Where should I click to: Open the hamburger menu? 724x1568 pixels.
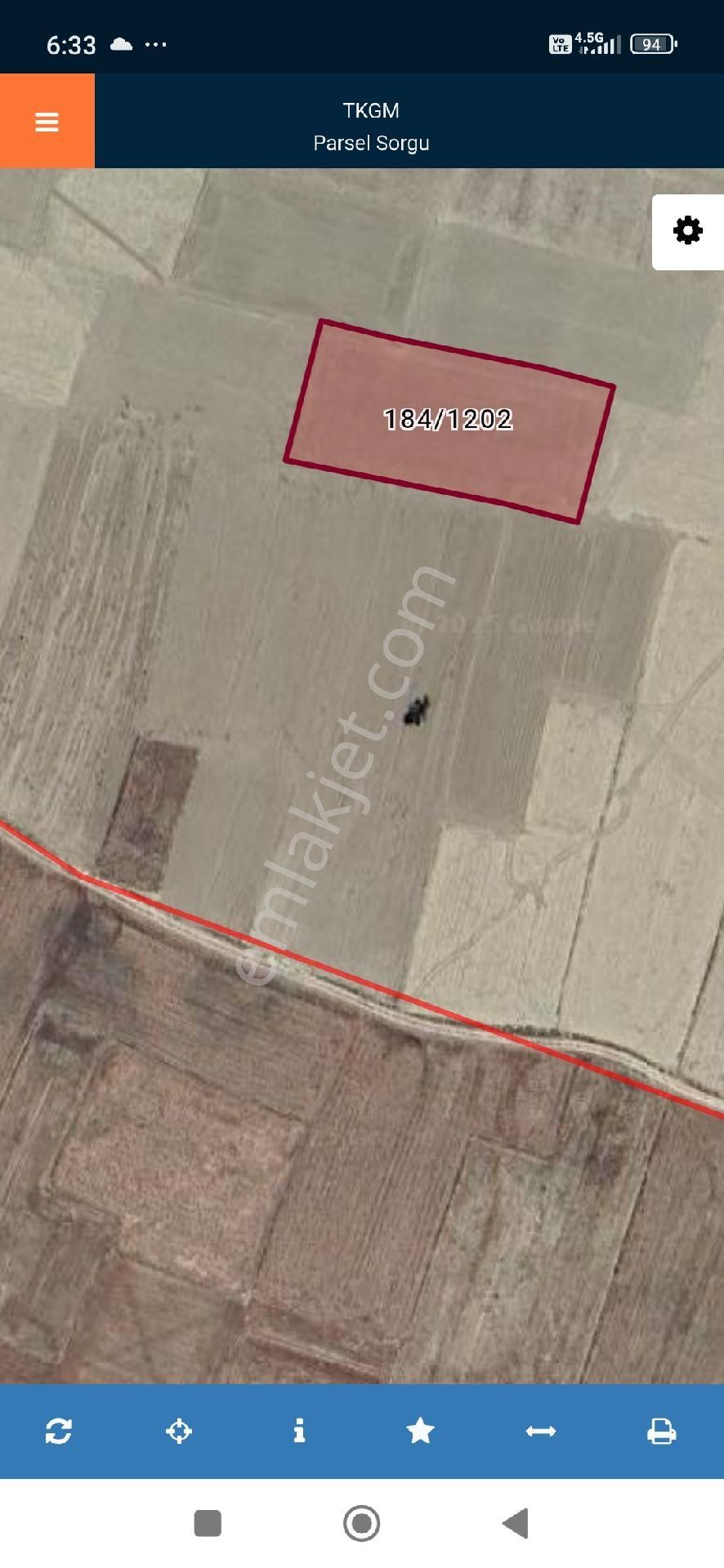[47, 122]
